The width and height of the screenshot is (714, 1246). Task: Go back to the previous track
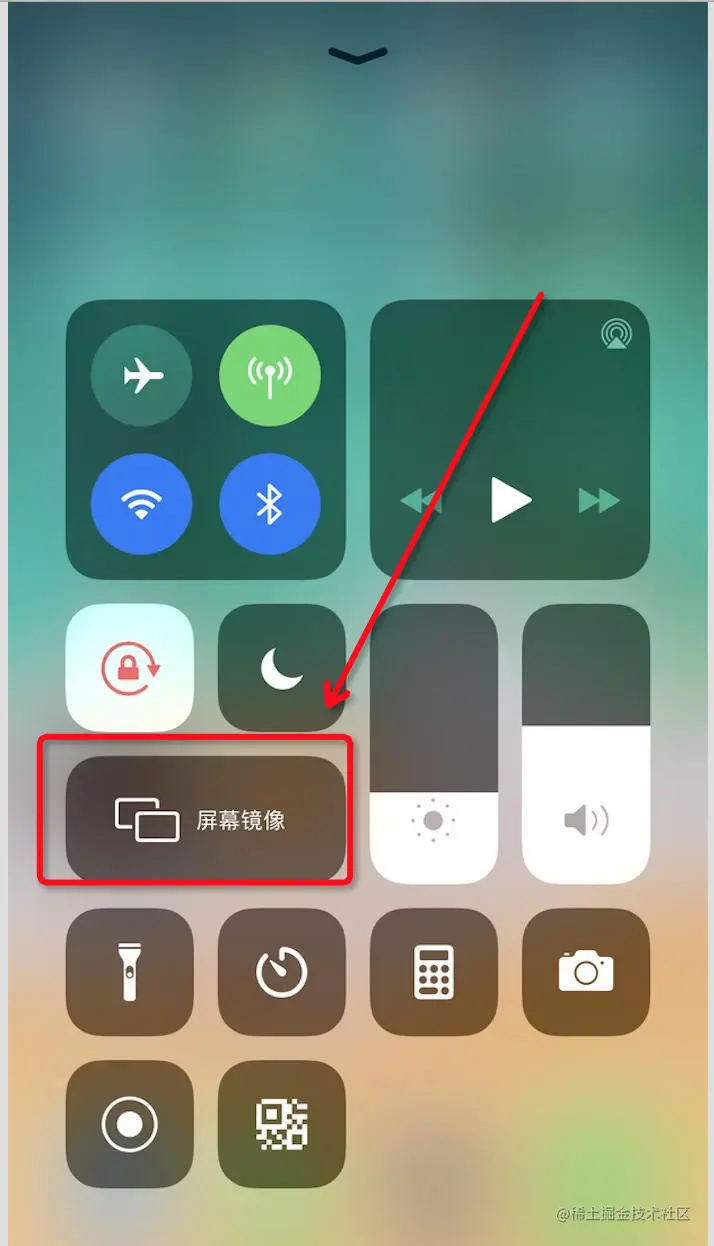(421, 500)
